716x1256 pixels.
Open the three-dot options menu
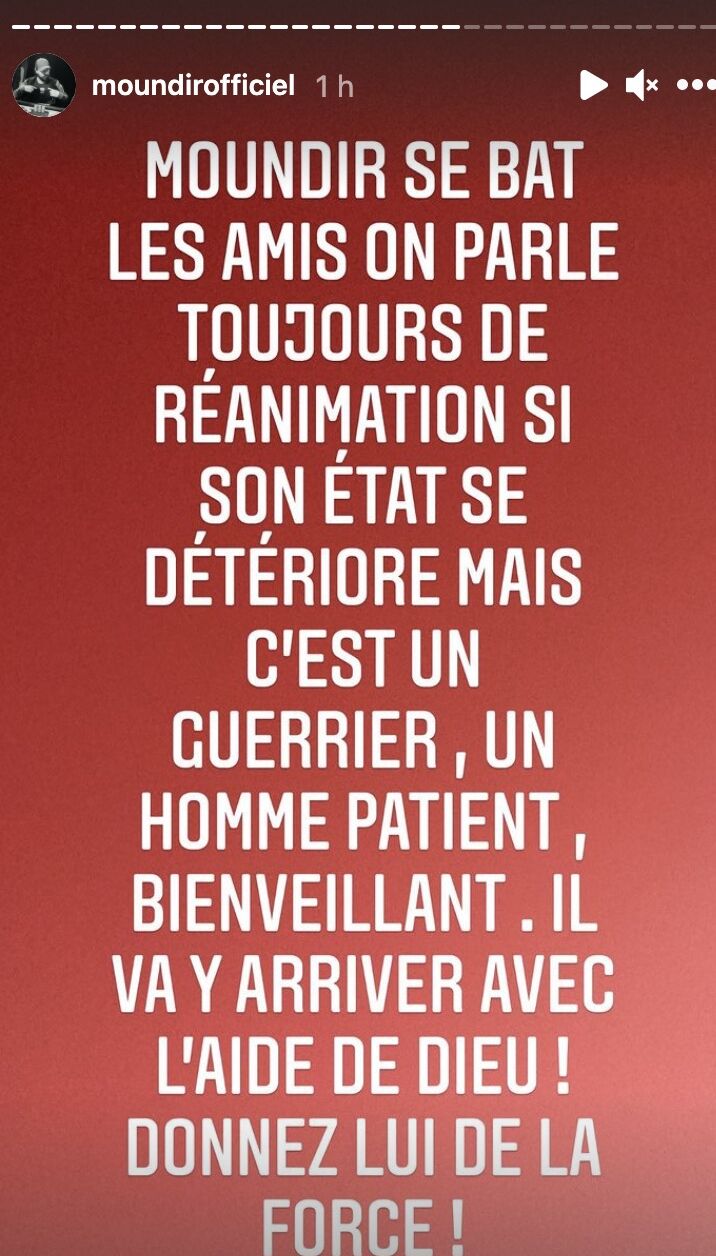point(696,85)
